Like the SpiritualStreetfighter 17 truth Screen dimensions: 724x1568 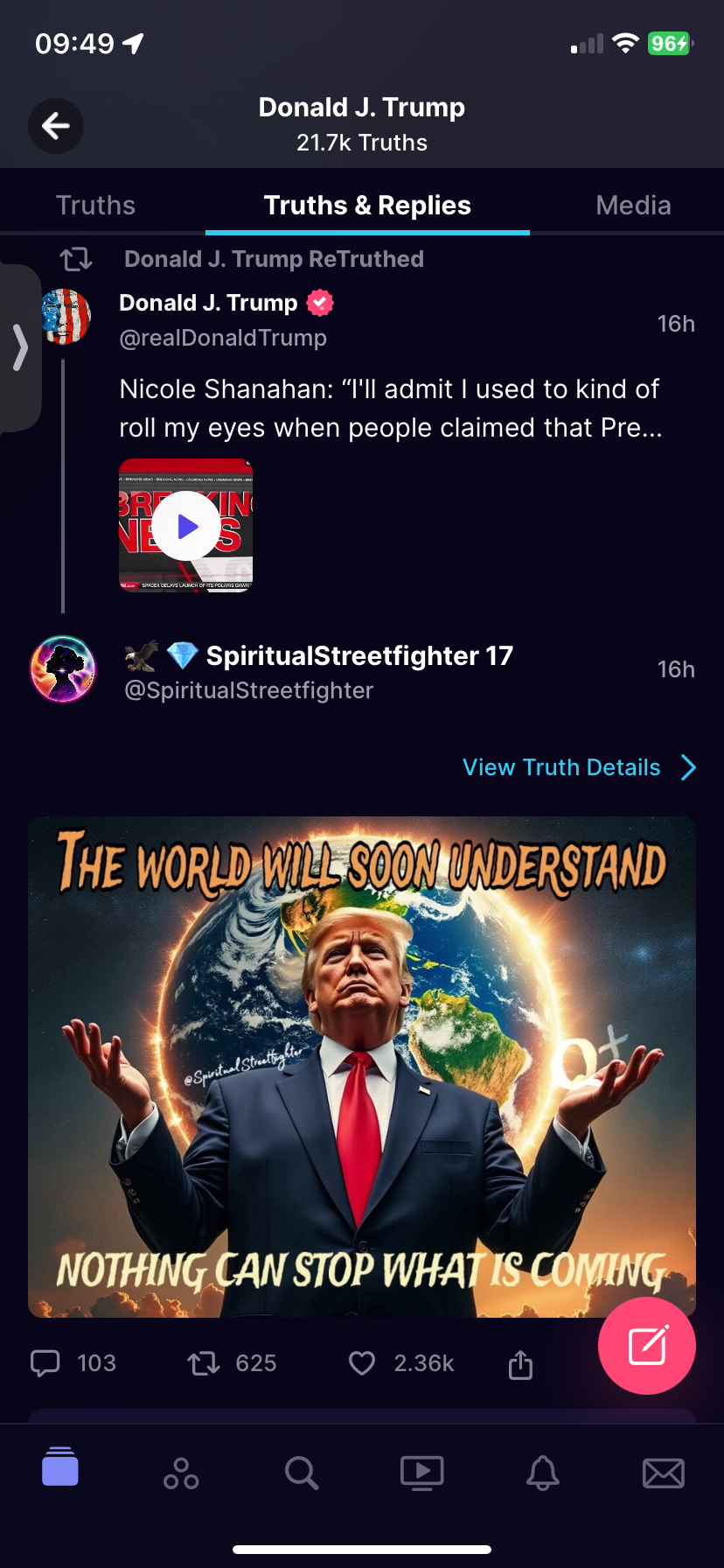click(362, 1363)
